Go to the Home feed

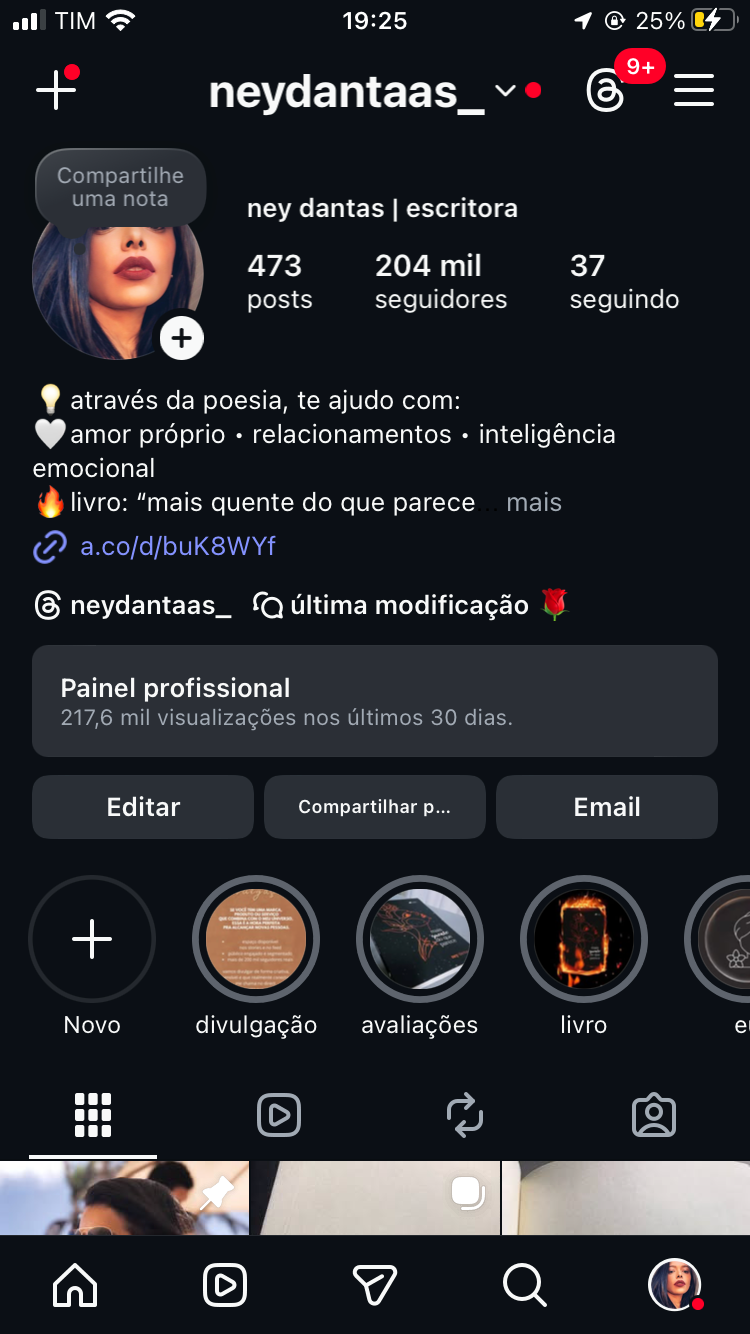coord(75,1285)
